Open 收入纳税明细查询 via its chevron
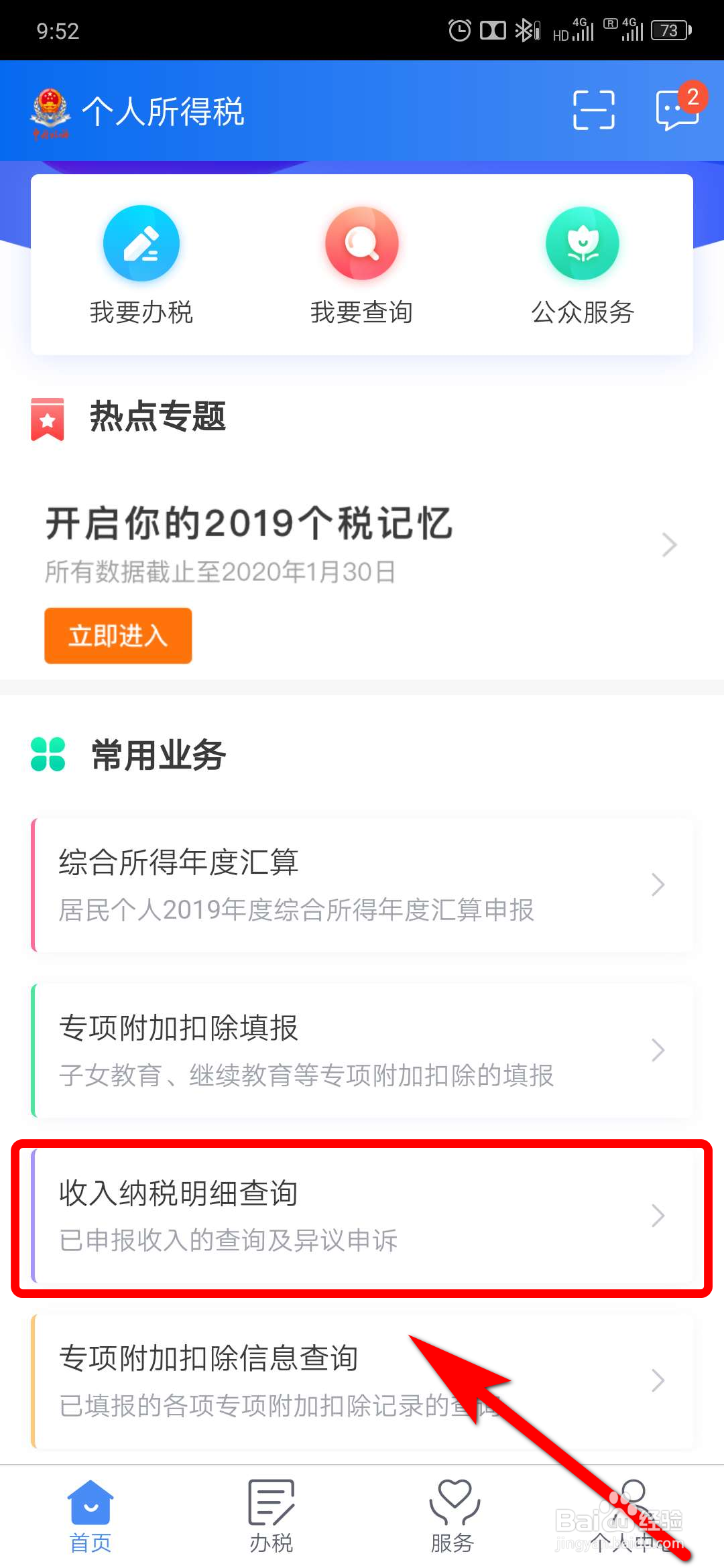 (657, 1216)
